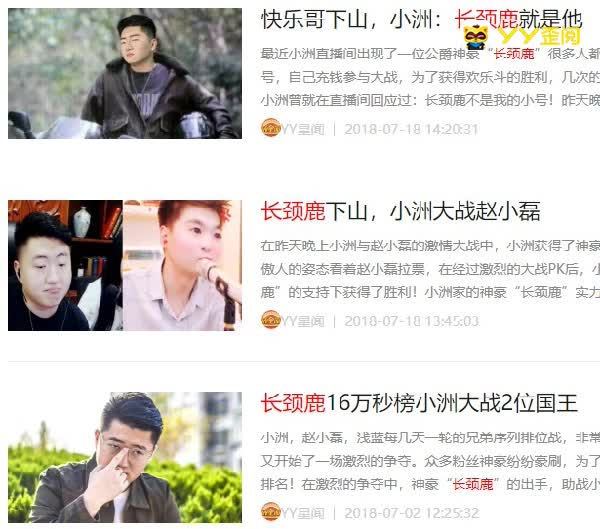Open the thumbnail of the 16万秒榜 article

[125, 457]
